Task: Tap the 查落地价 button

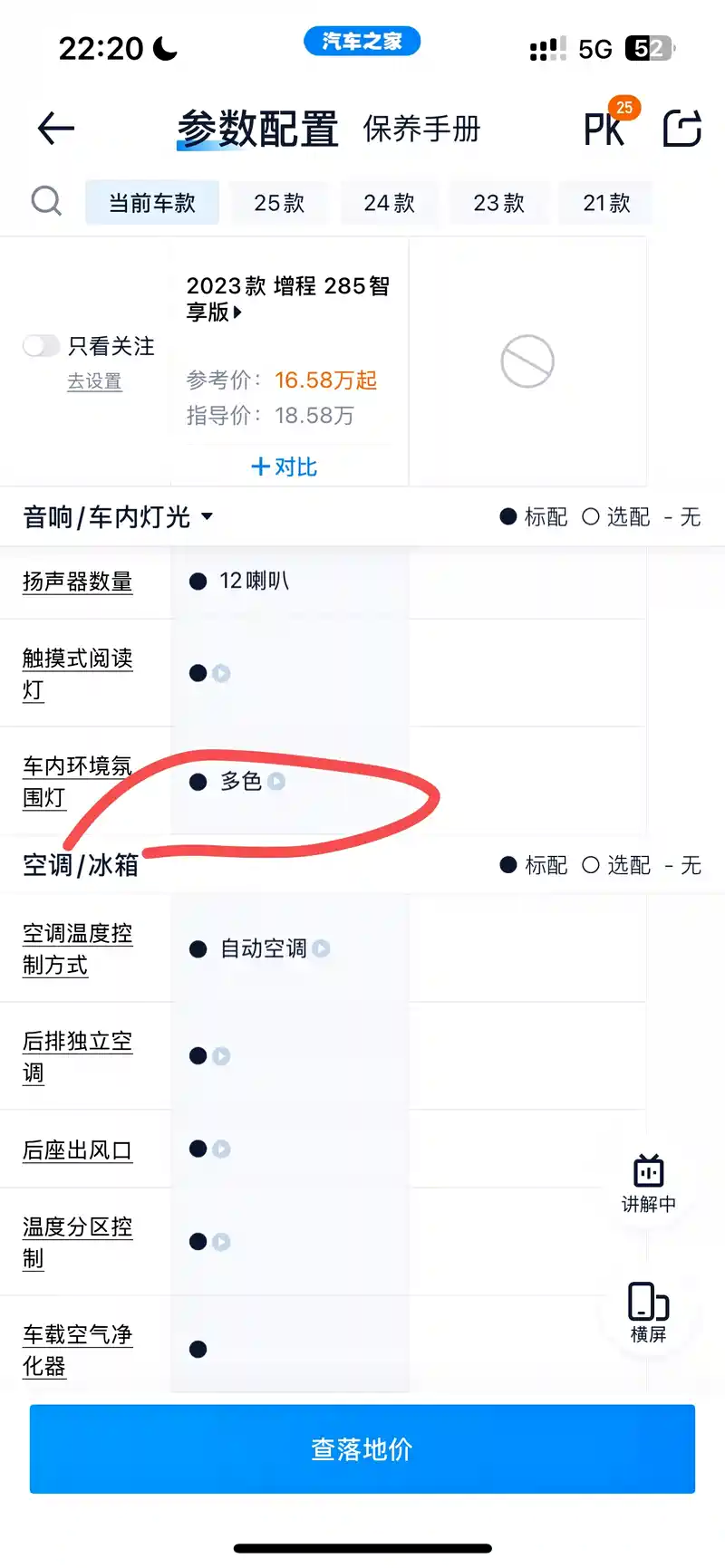Action: tap(362, 1449)
